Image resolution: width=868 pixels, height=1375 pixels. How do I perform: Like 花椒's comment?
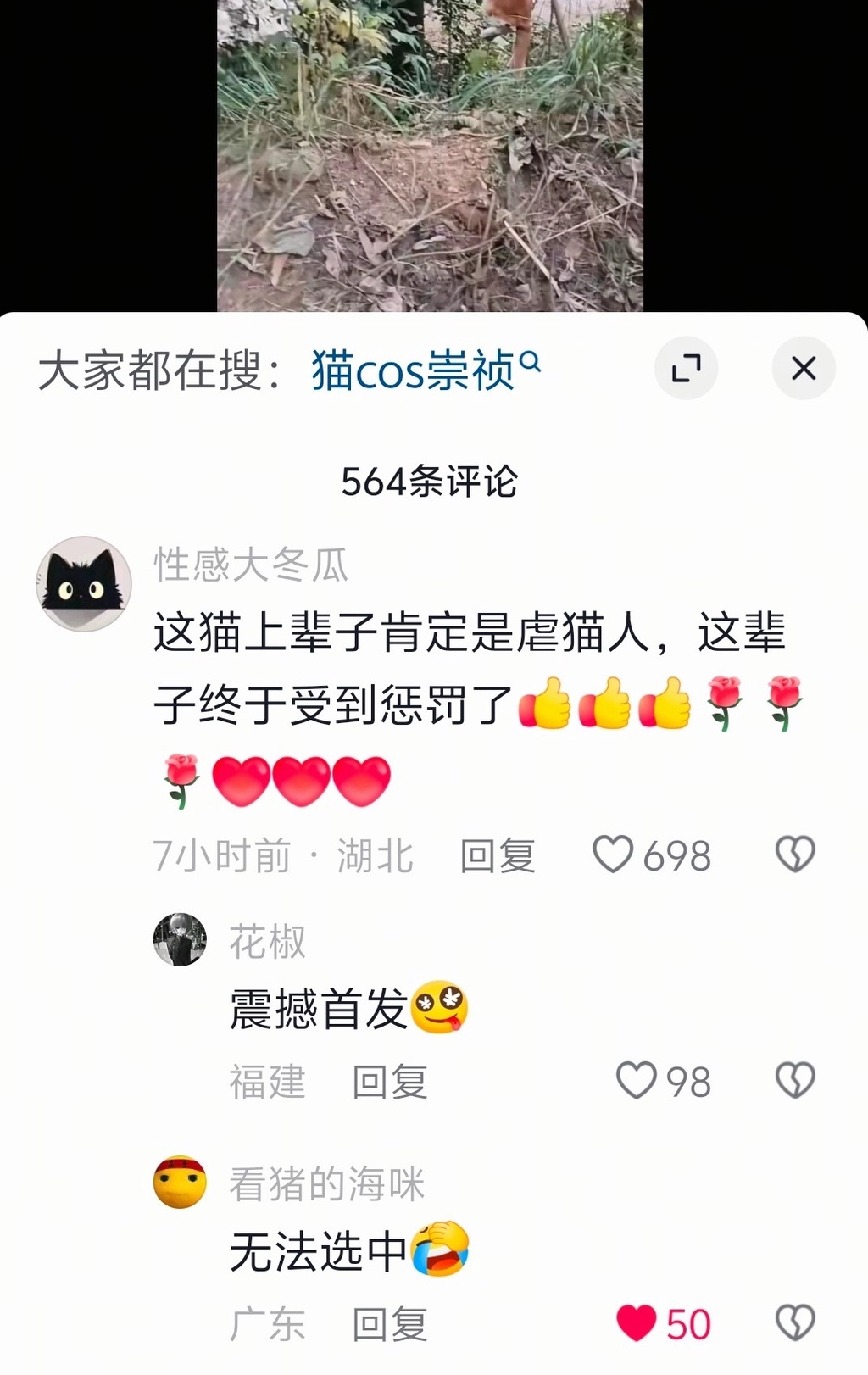pos(637,1081)
